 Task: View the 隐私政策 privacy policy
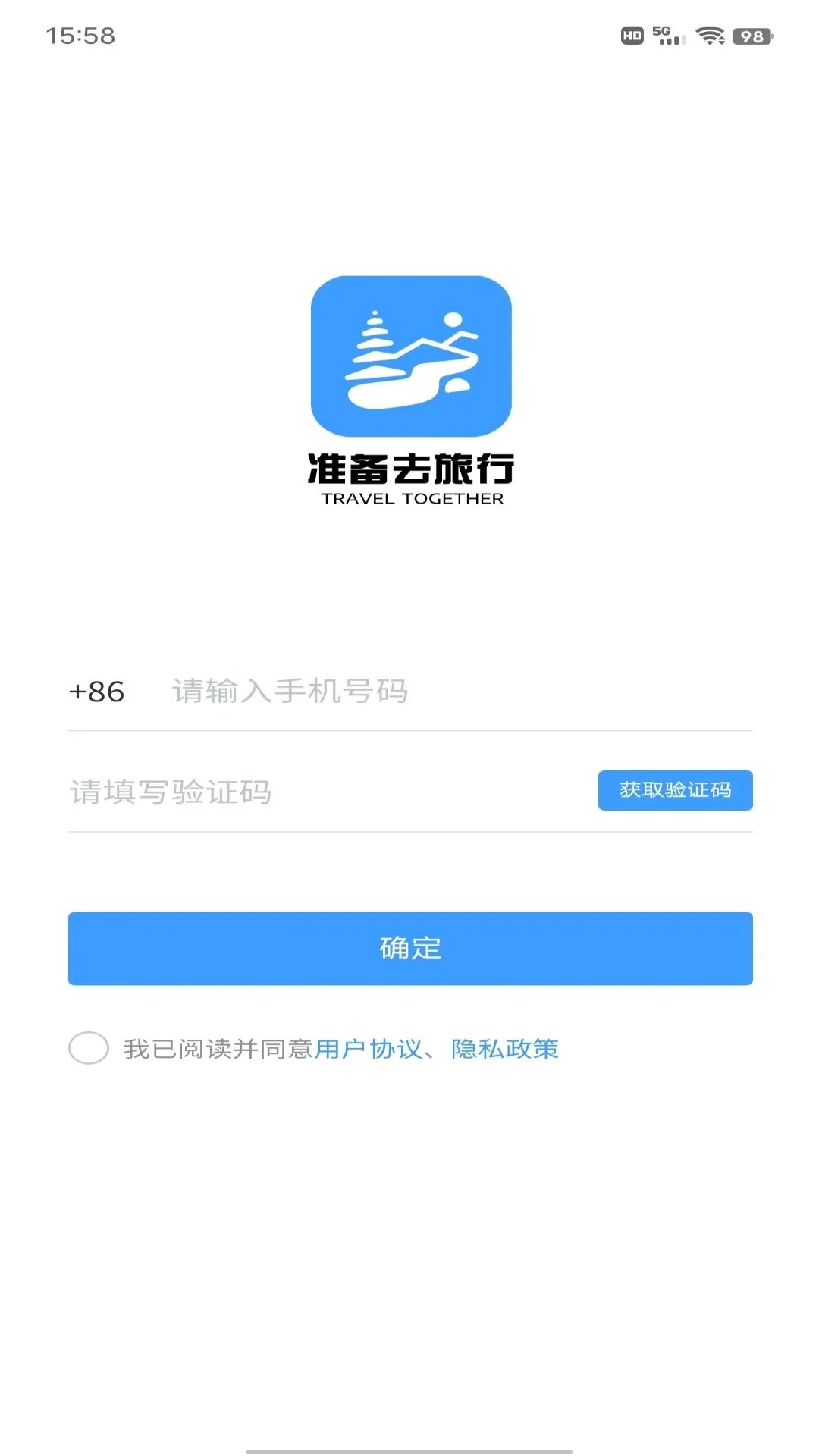click(x=504, y=1050)
